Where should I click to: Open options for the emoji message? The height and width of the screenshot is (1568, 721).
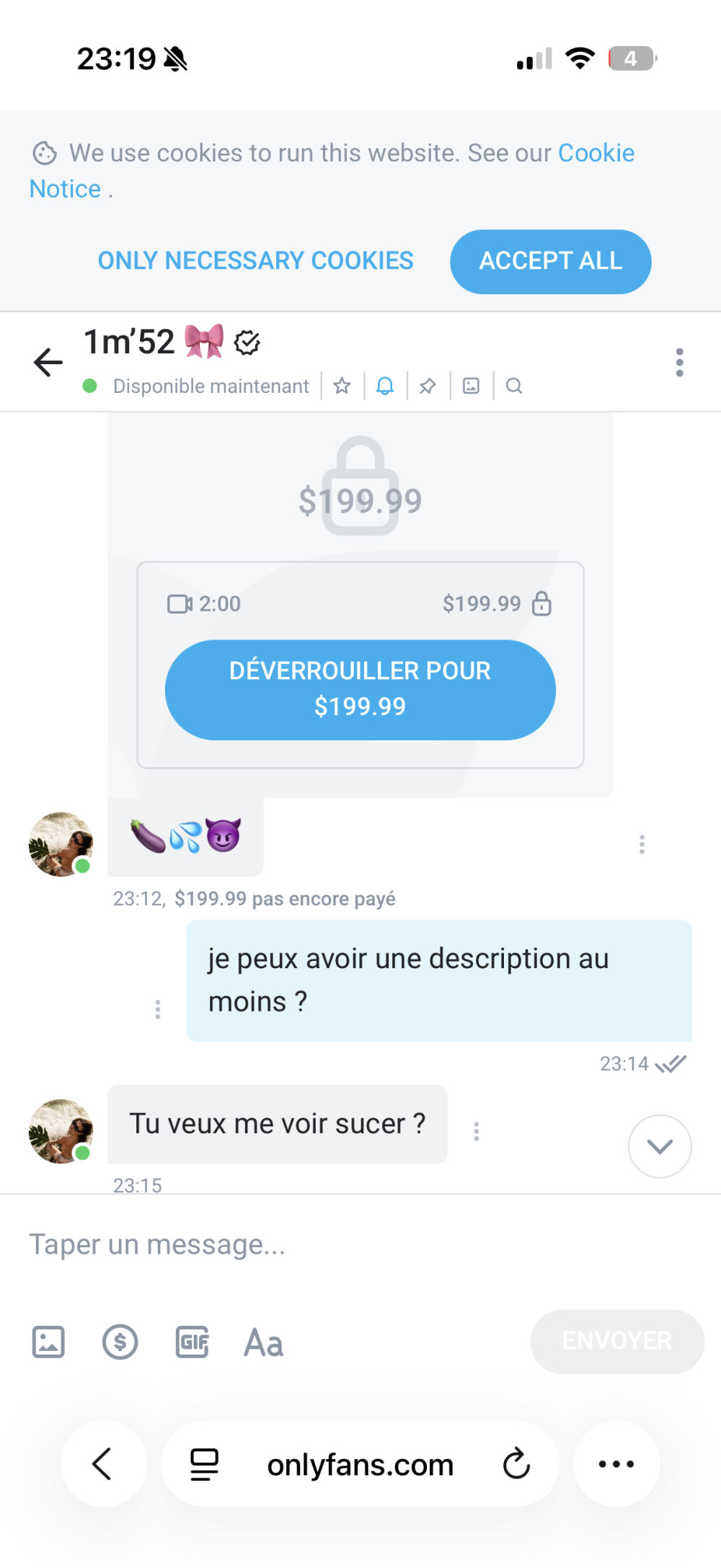(642, 844)
